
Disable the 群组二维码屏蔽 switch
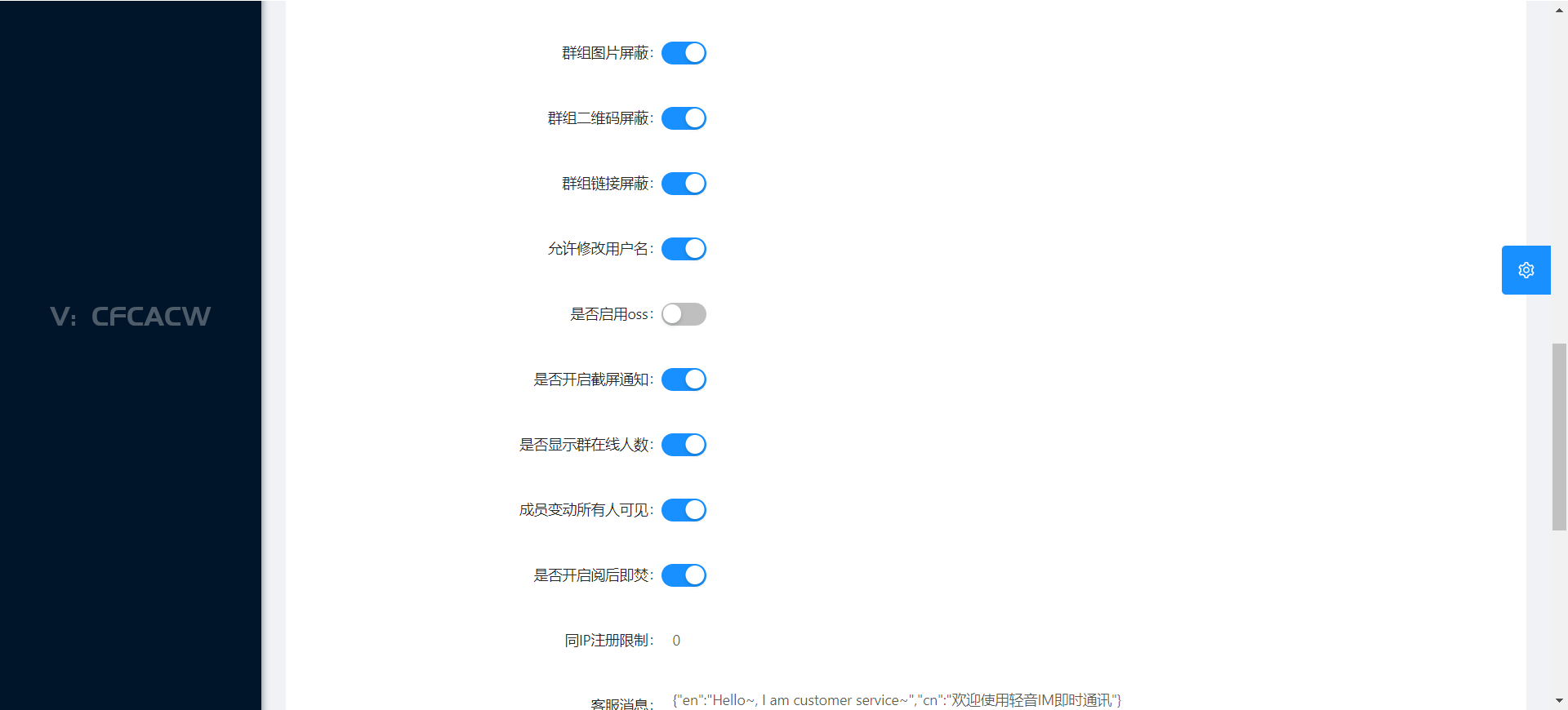[x=684, y=118]
